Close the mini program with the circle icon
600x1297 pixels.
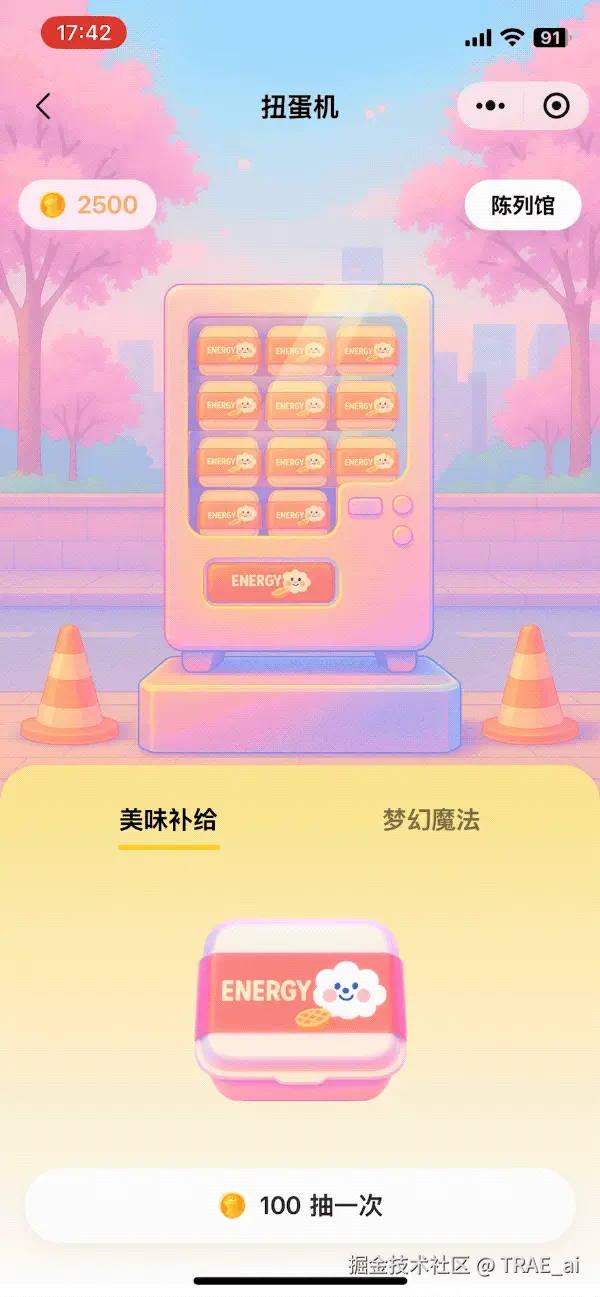pyautogui.click(x=556, y=106)
